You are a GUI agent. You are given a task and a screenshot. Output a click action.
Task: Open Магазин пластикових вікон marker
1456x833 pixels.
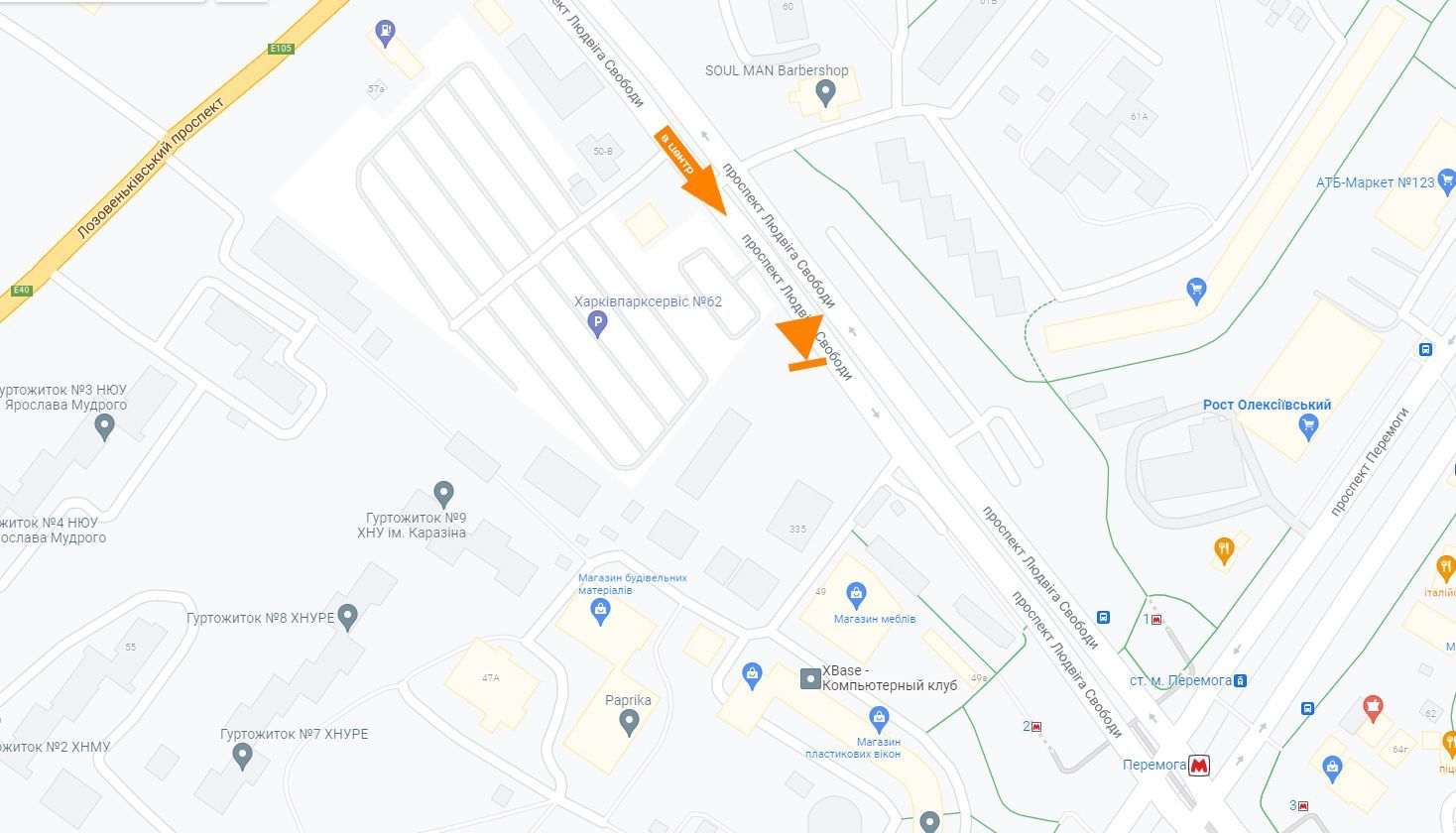pyautogui.click(x=878, y=717)
